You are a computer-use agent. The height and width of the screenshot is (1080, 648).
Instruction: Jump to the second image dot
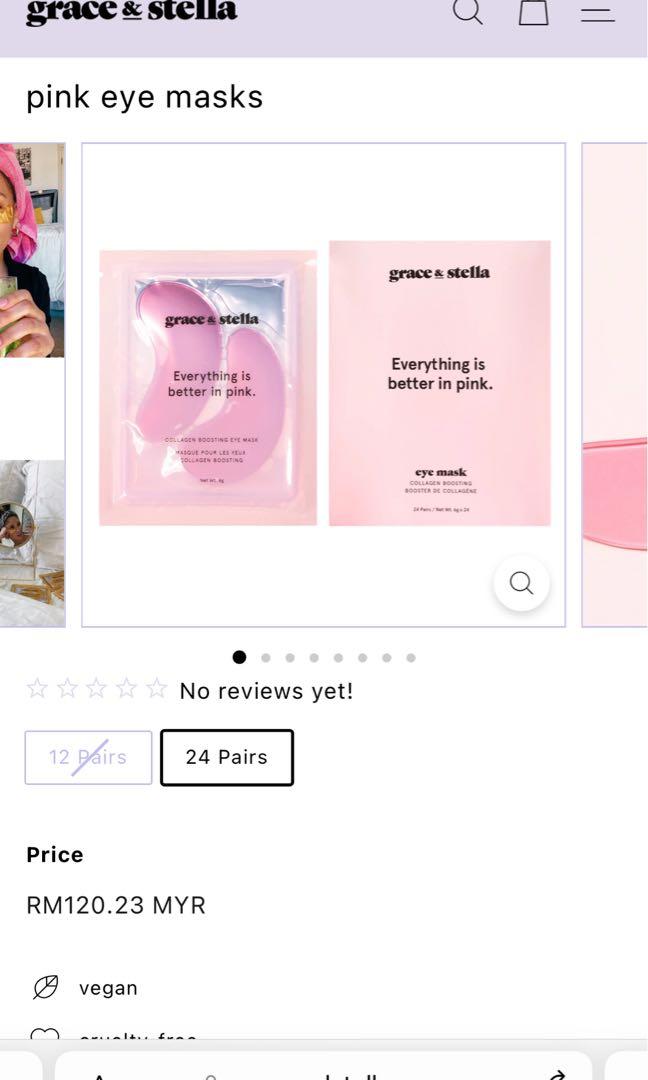pyautogui.click(x=266, y=658)
